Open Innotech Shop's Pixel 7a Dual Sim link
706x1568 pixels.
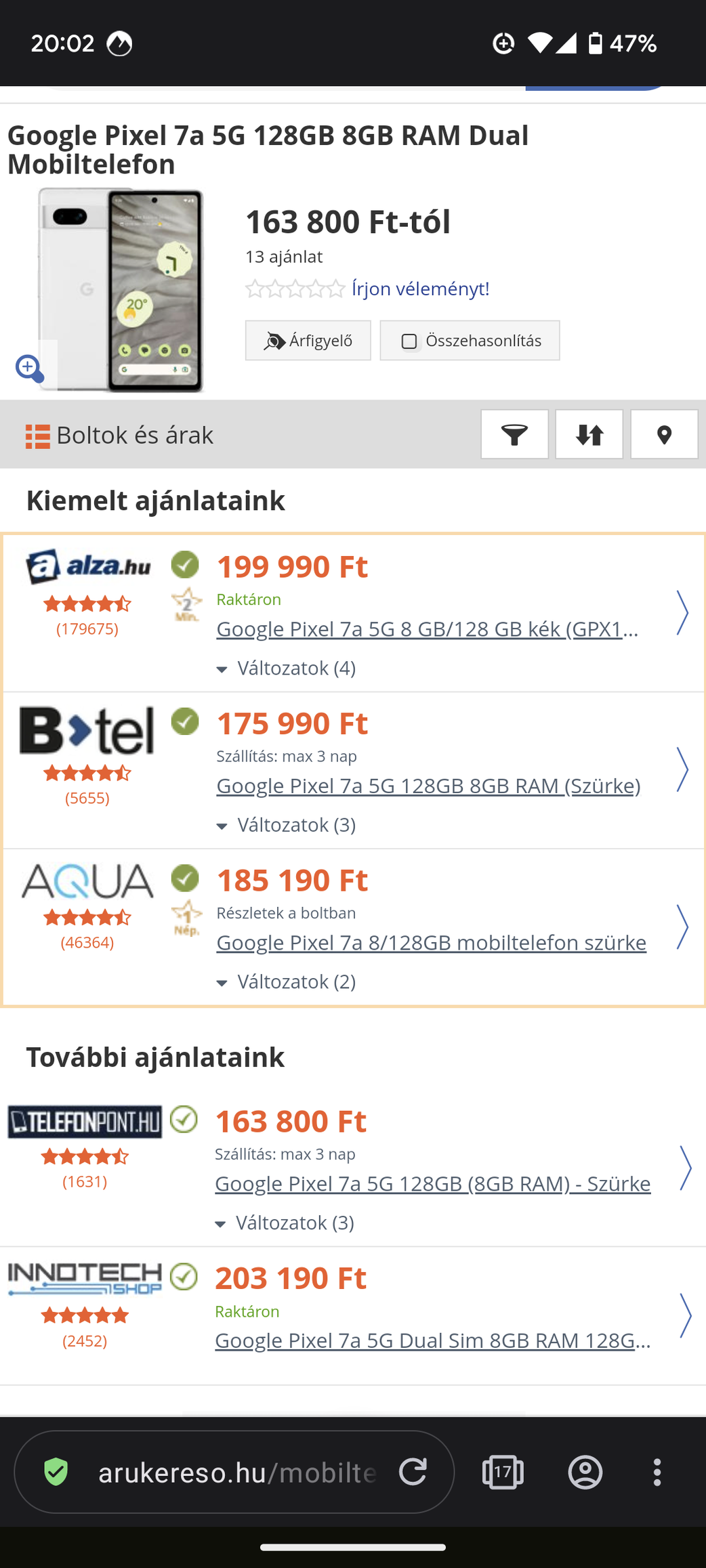point(432,1341)
